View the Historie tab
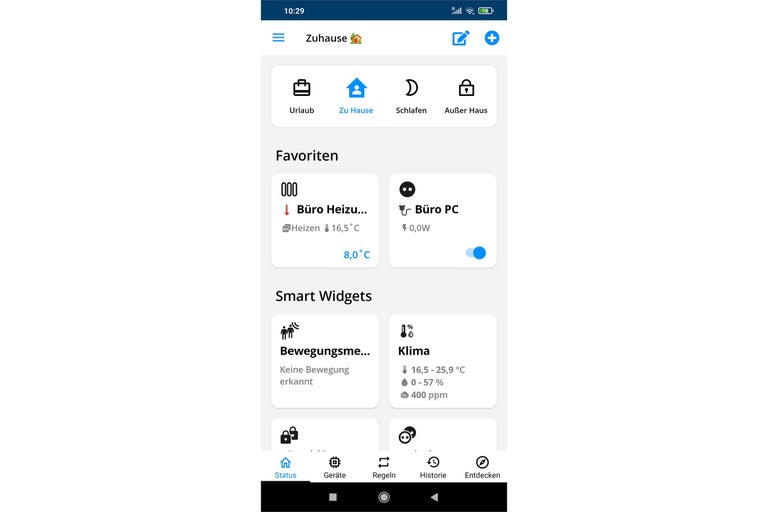Image resolution: width=768 pixels, height=512 pixels. (433, 467)
